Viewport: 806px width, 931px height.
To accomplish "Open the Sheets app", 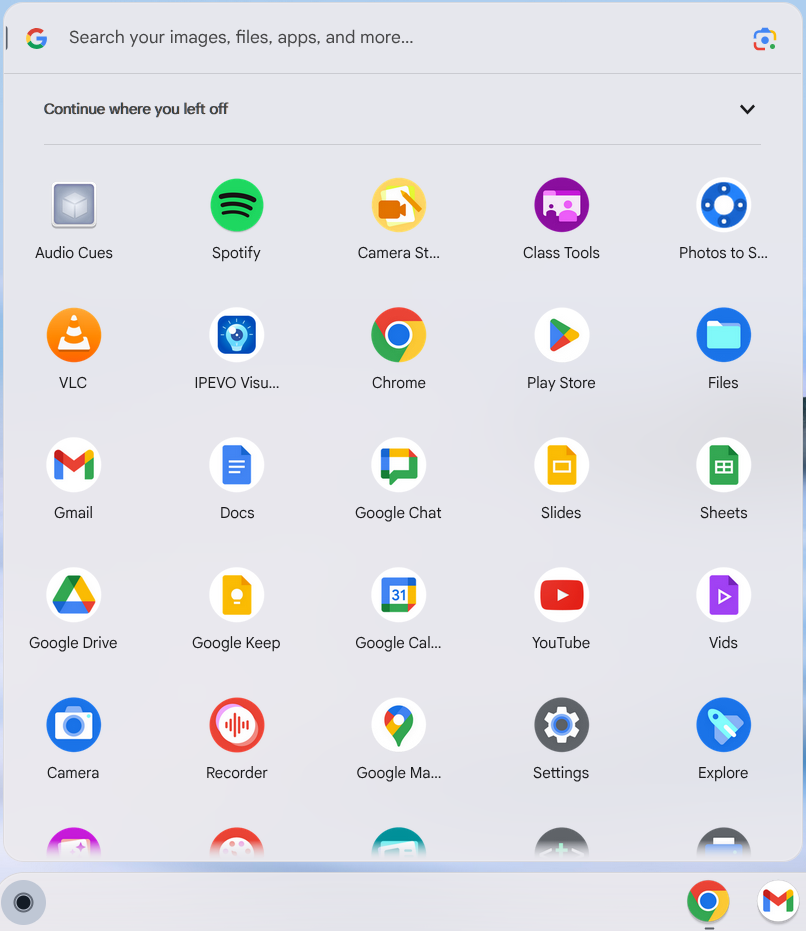I will coord(723,466).
